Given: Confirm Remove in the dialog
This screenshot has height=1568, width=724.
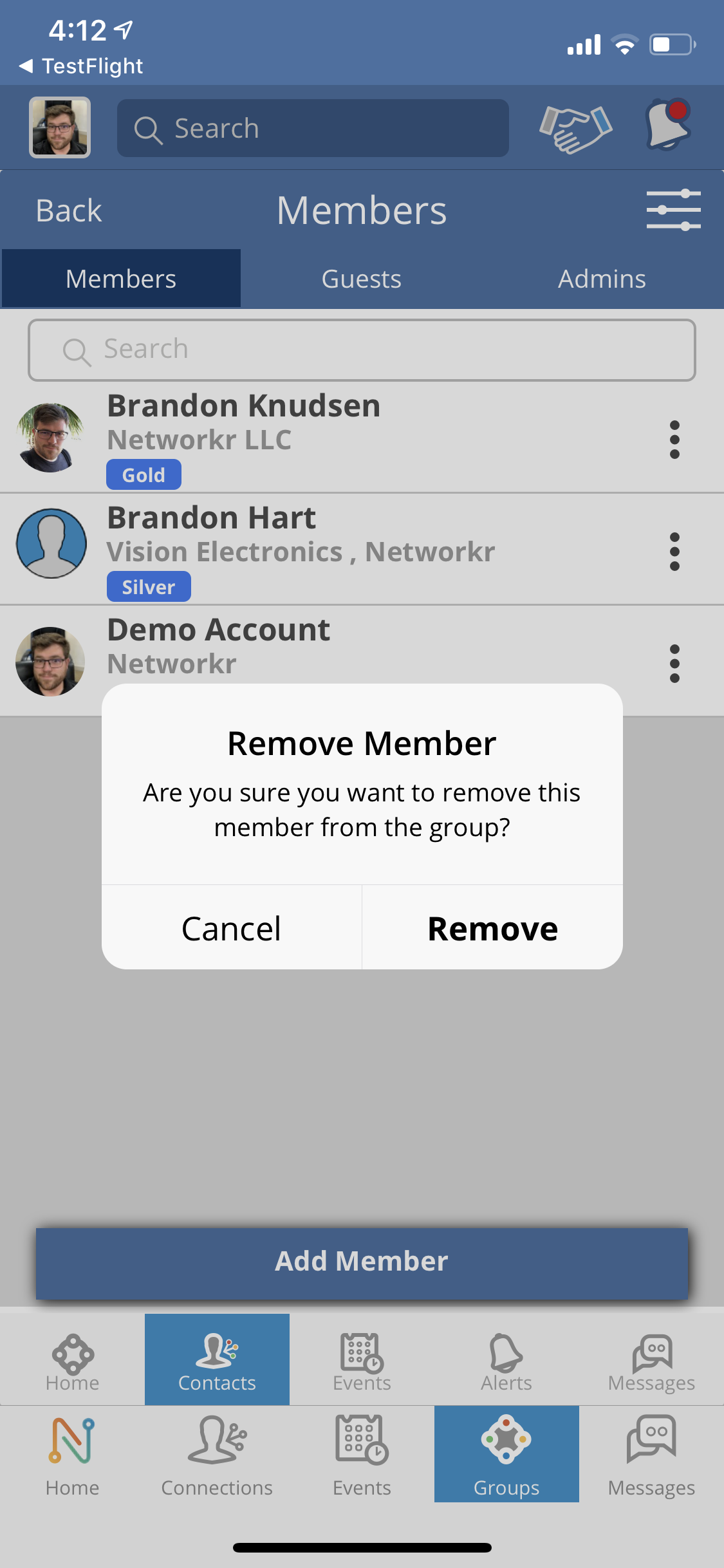Looking at the screenshot, I should pyautogui.click(x=492, y=928).
